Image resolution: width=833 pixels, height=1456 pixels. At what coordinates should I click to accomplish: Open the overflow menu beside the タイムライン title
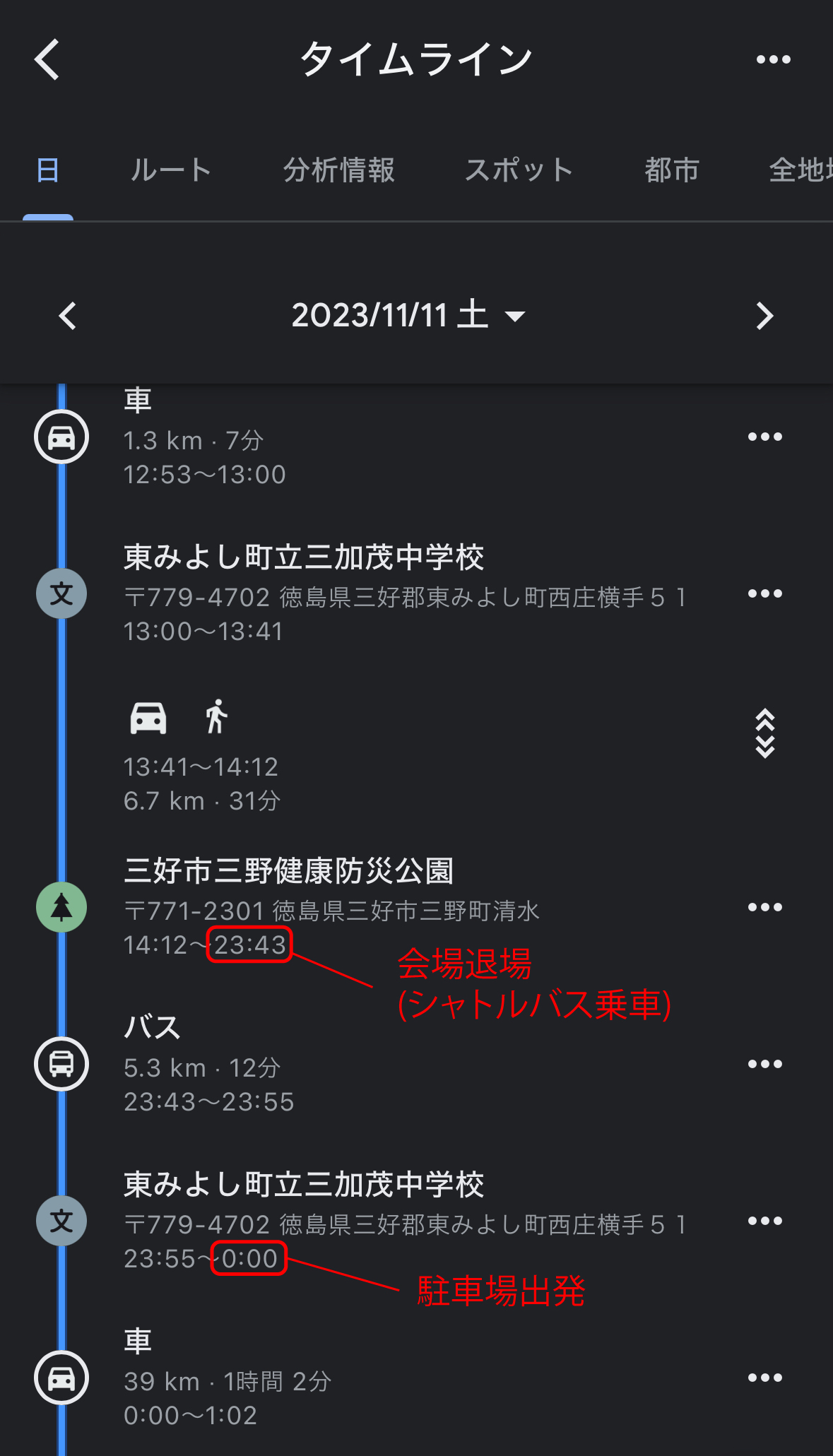[x=773, y=59]
